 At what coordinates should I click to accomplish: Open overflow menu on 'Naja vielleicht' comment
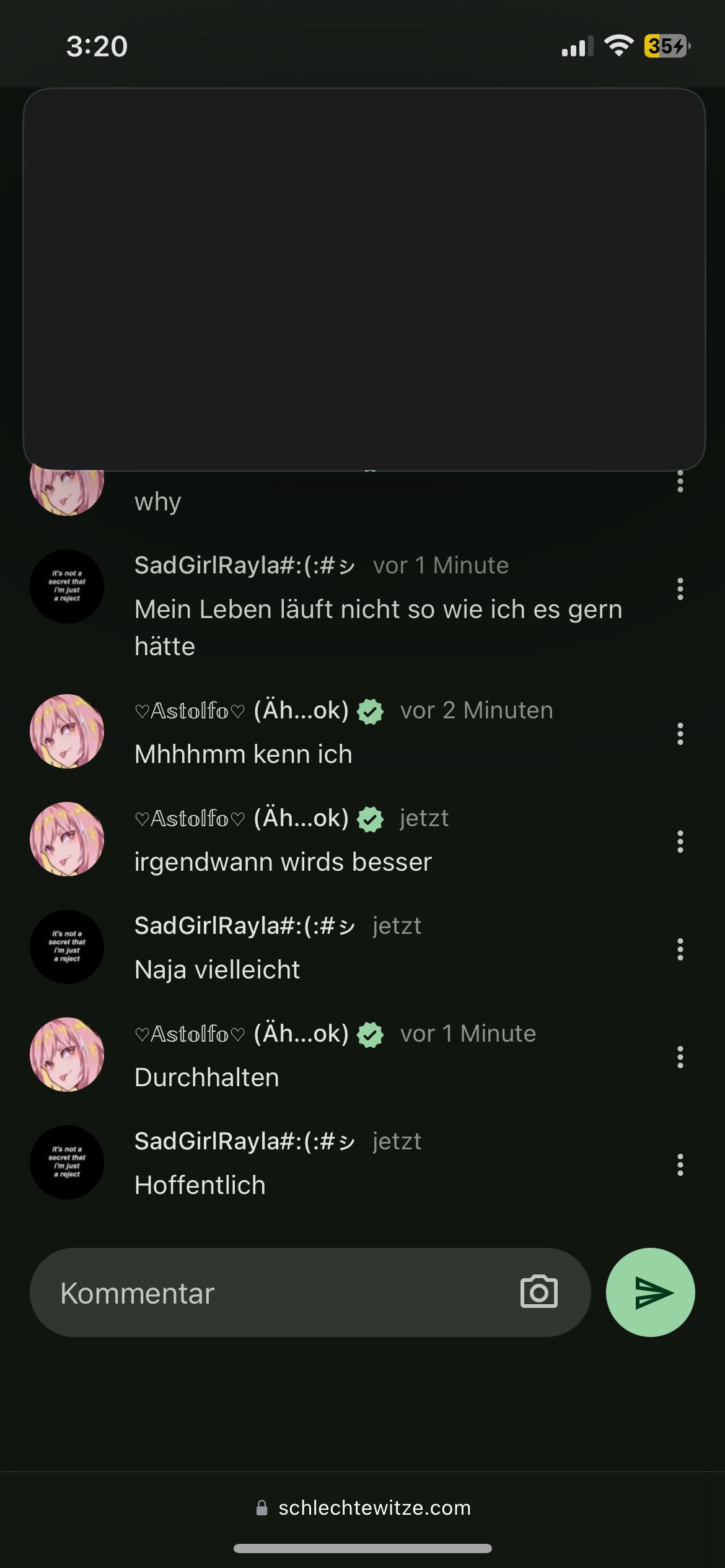(x=680, y=949)
